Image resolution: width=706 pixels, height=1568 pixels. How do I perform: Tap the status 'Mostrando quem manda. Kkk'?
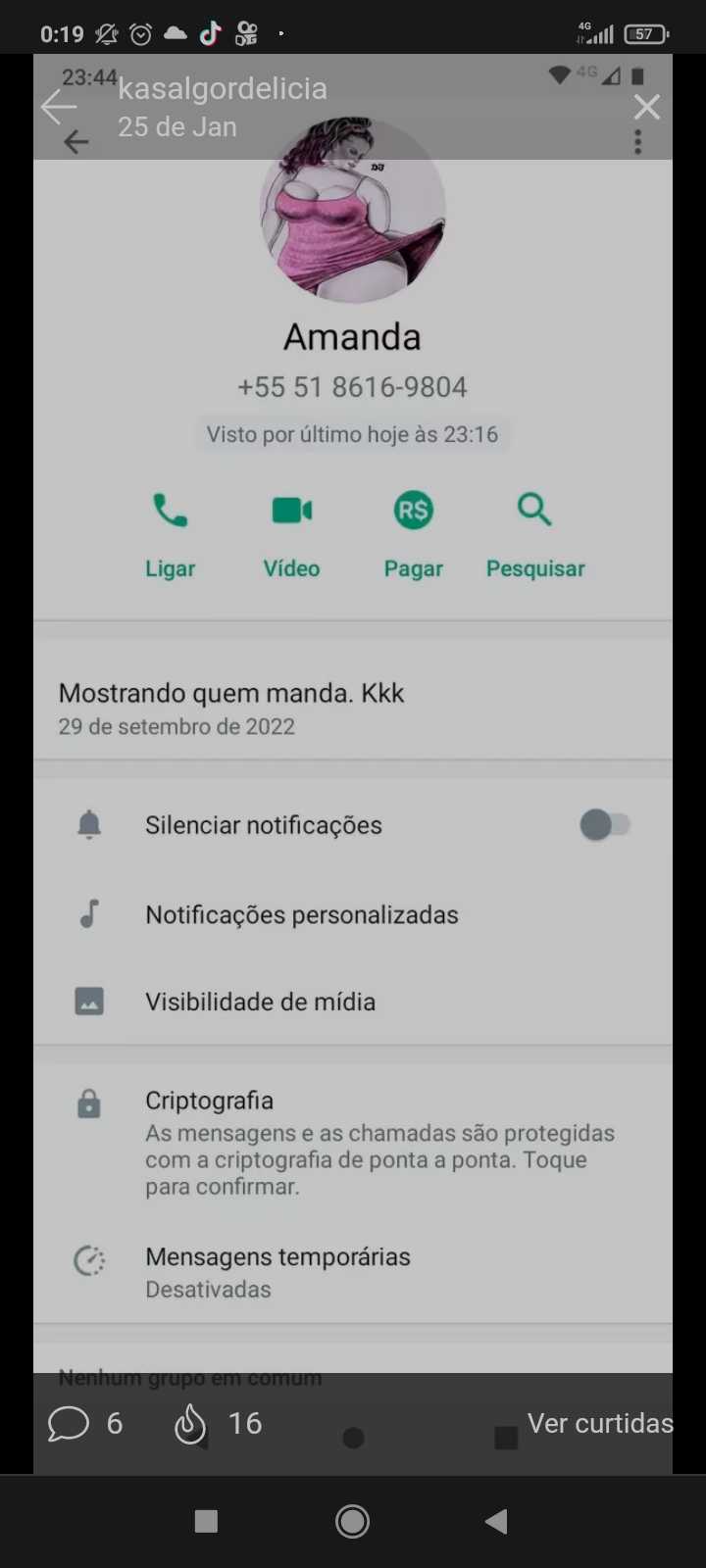tap(231, 693)
